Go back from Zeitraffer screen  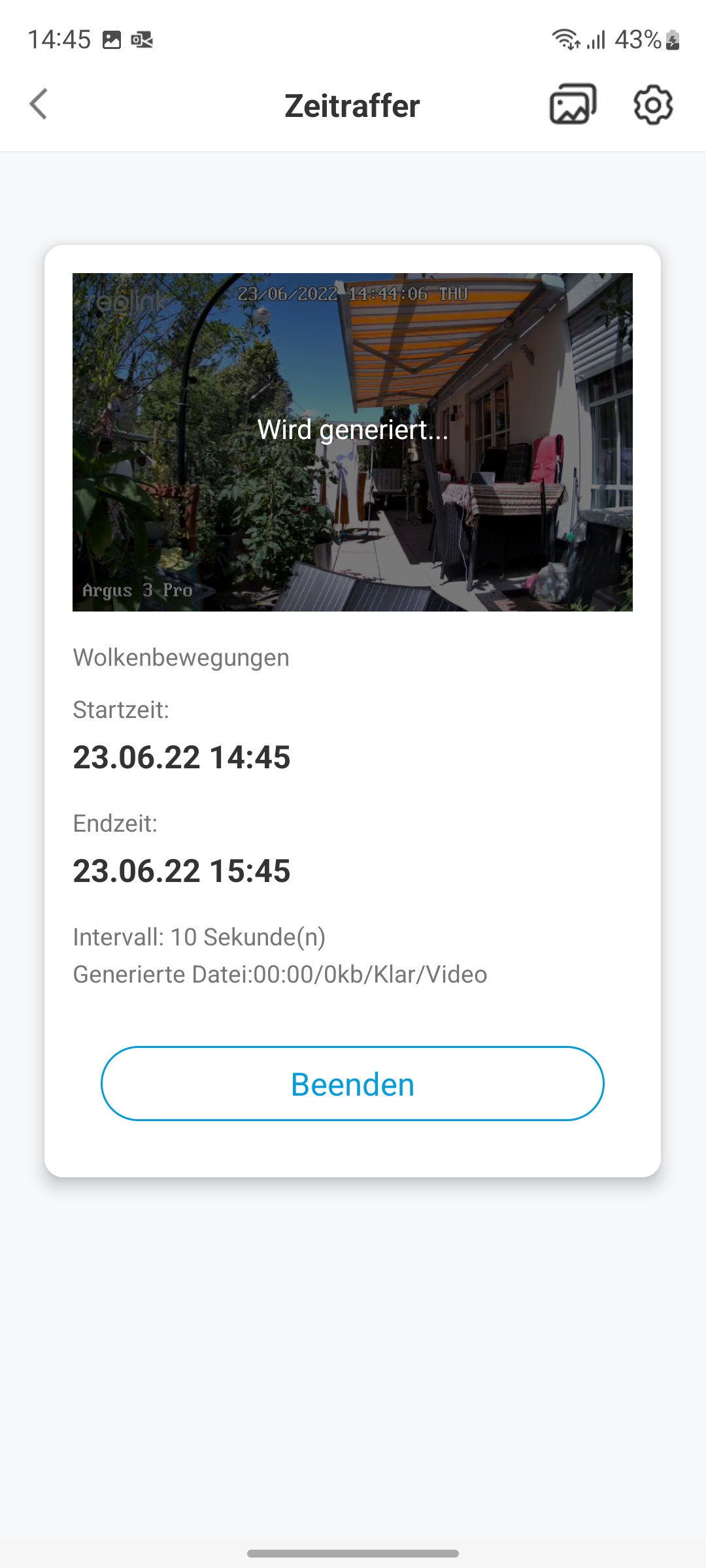(x=39, y=105)
